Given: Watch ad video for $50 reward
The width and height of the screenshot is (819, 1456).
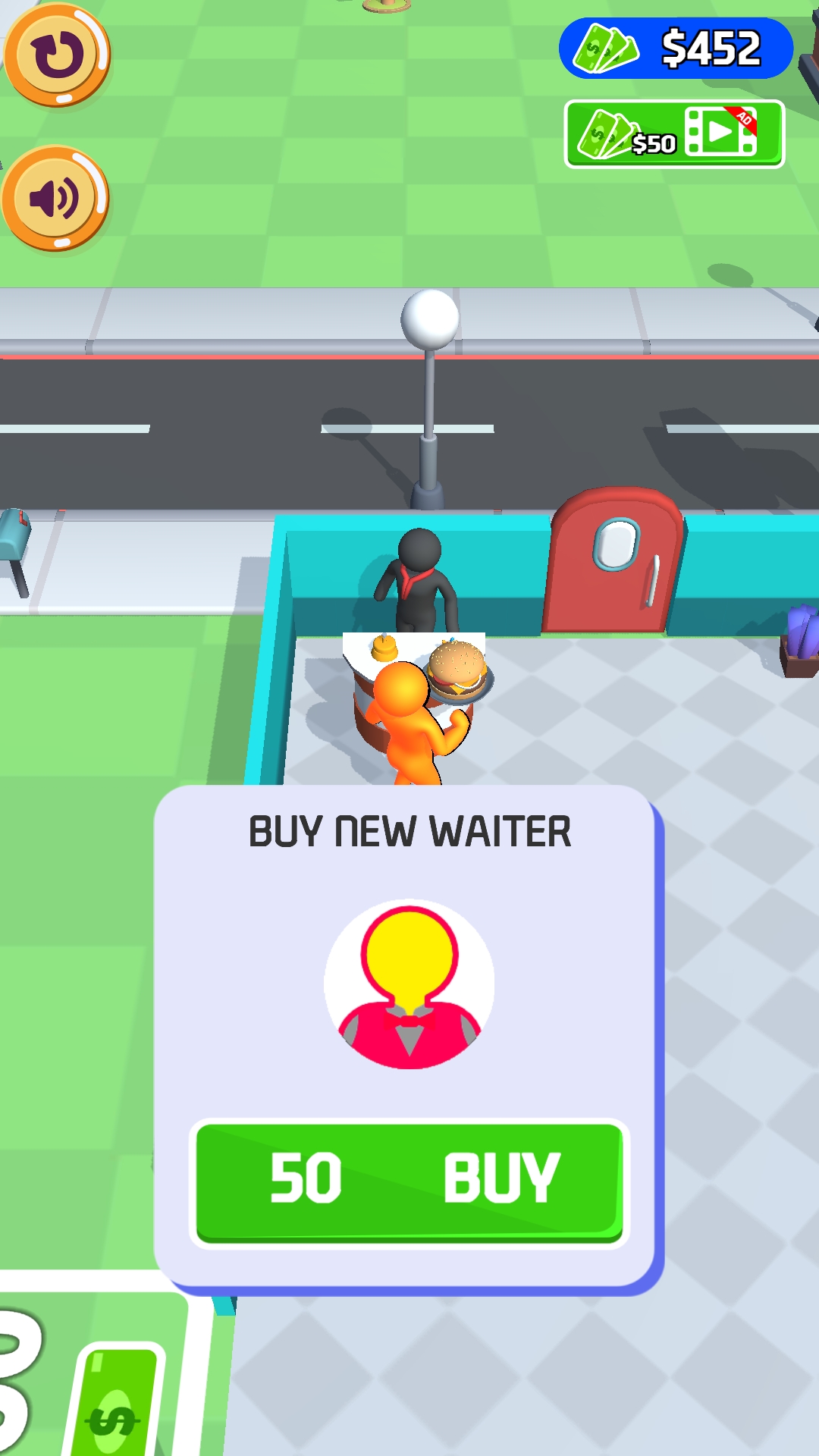Looking at the screenshot, I should point(674,134).
